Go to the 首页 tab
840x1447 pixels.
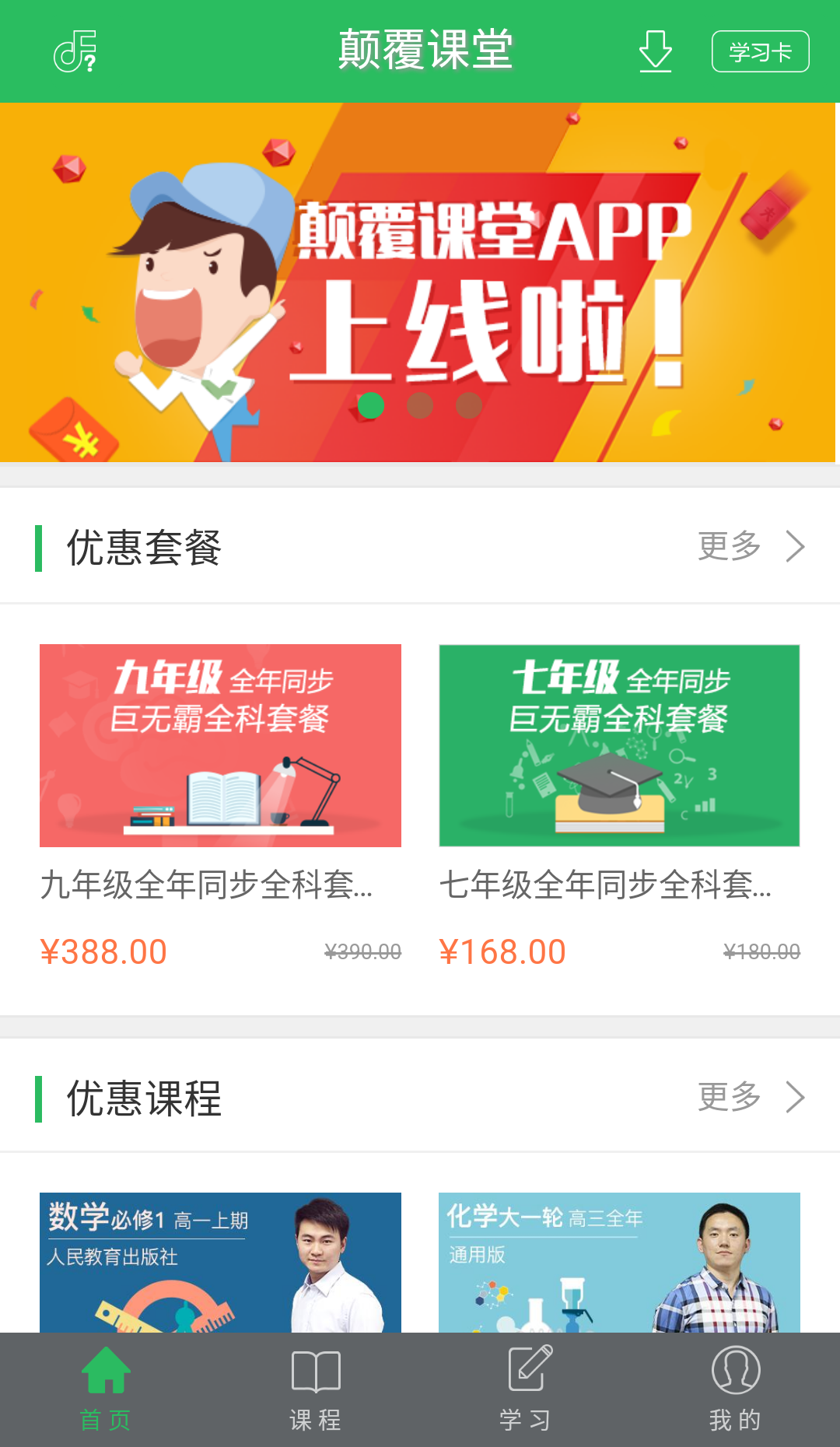pos(105,1389)
